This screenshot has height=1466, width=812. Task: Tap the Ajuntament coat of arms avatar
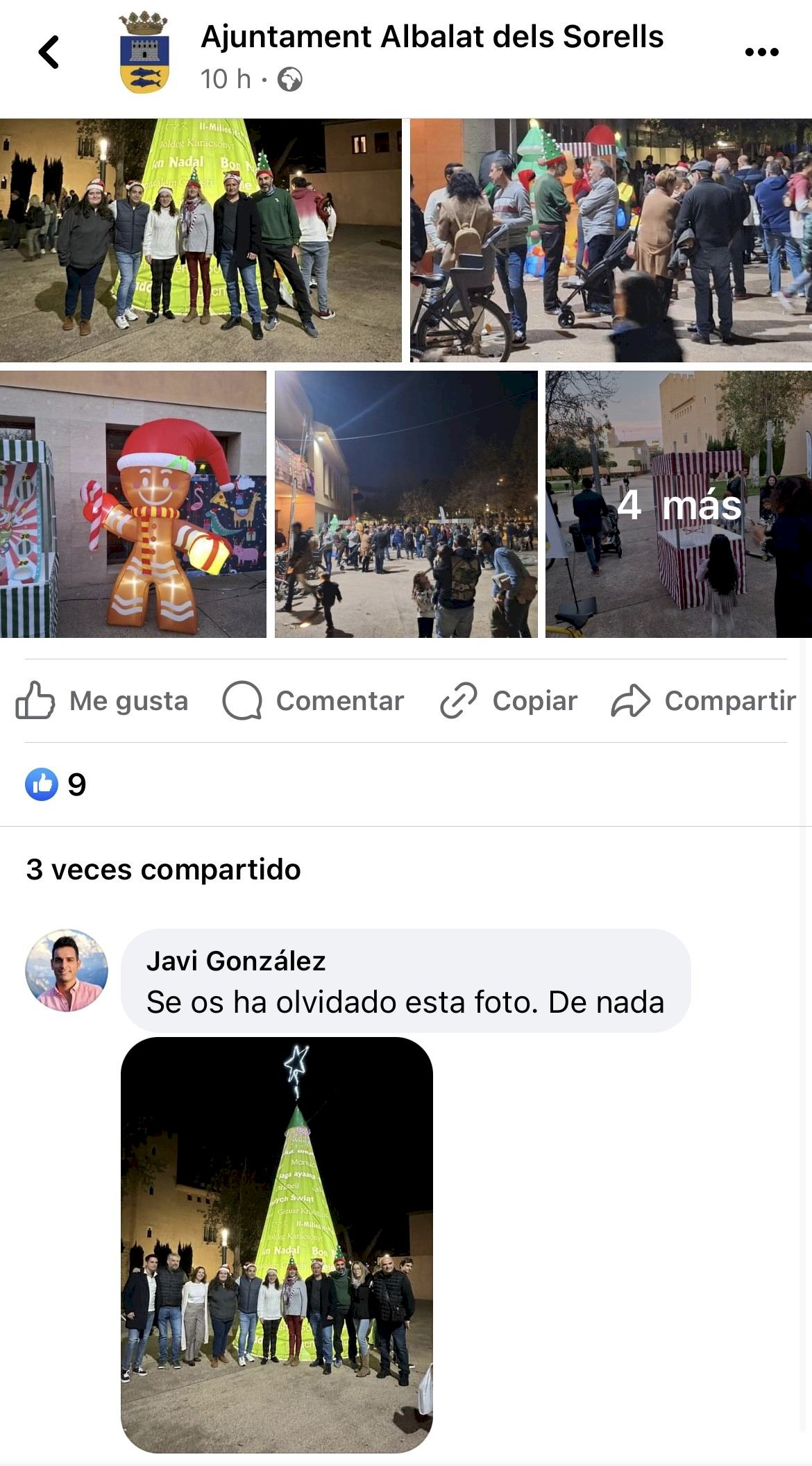pos(144,53)
